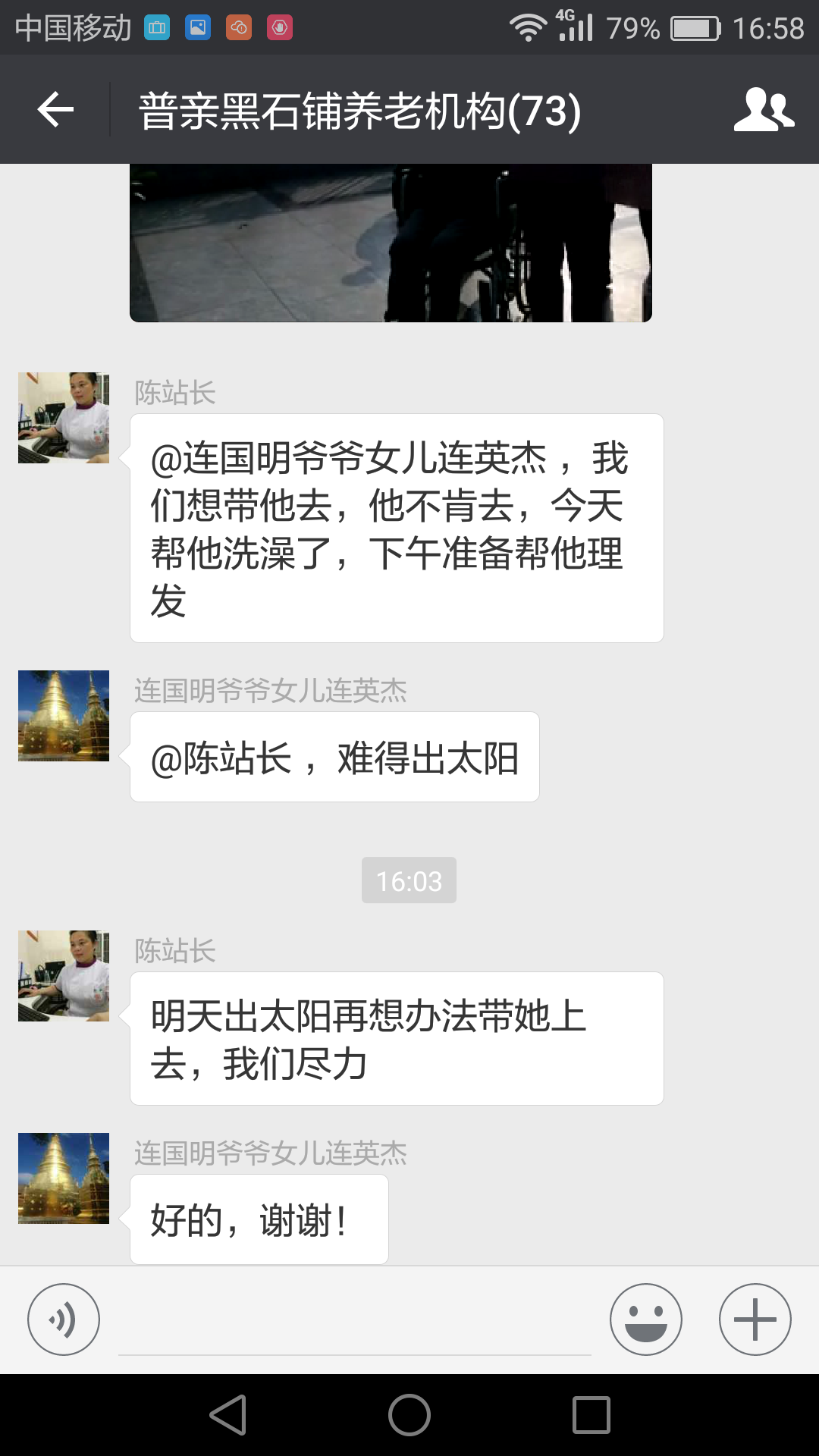
Task: Open the plus attachment menu
Action: (755, 1319)
